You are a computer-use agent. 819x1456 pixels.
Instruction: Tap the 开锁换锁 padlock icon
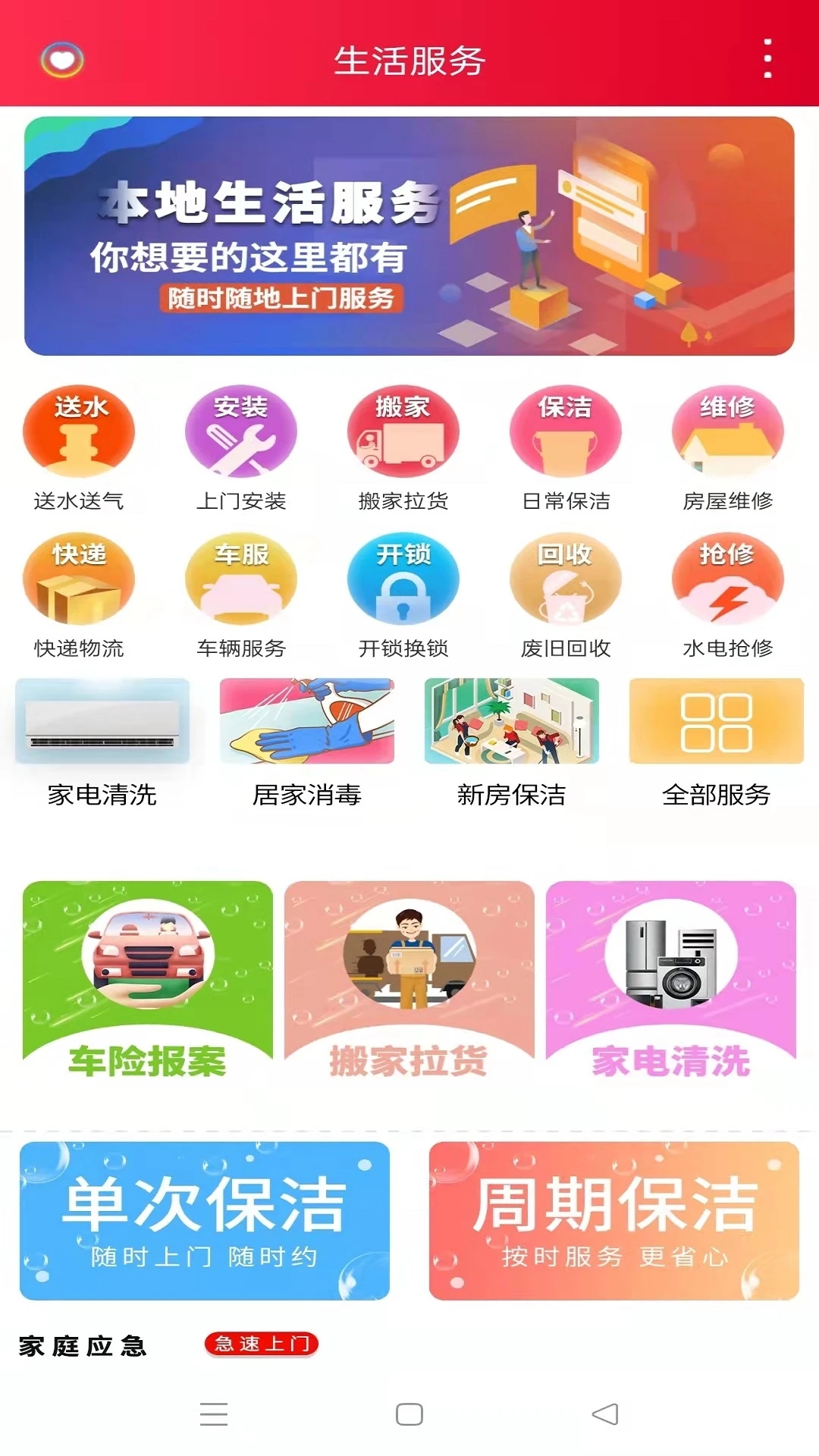tap(403, 580)
